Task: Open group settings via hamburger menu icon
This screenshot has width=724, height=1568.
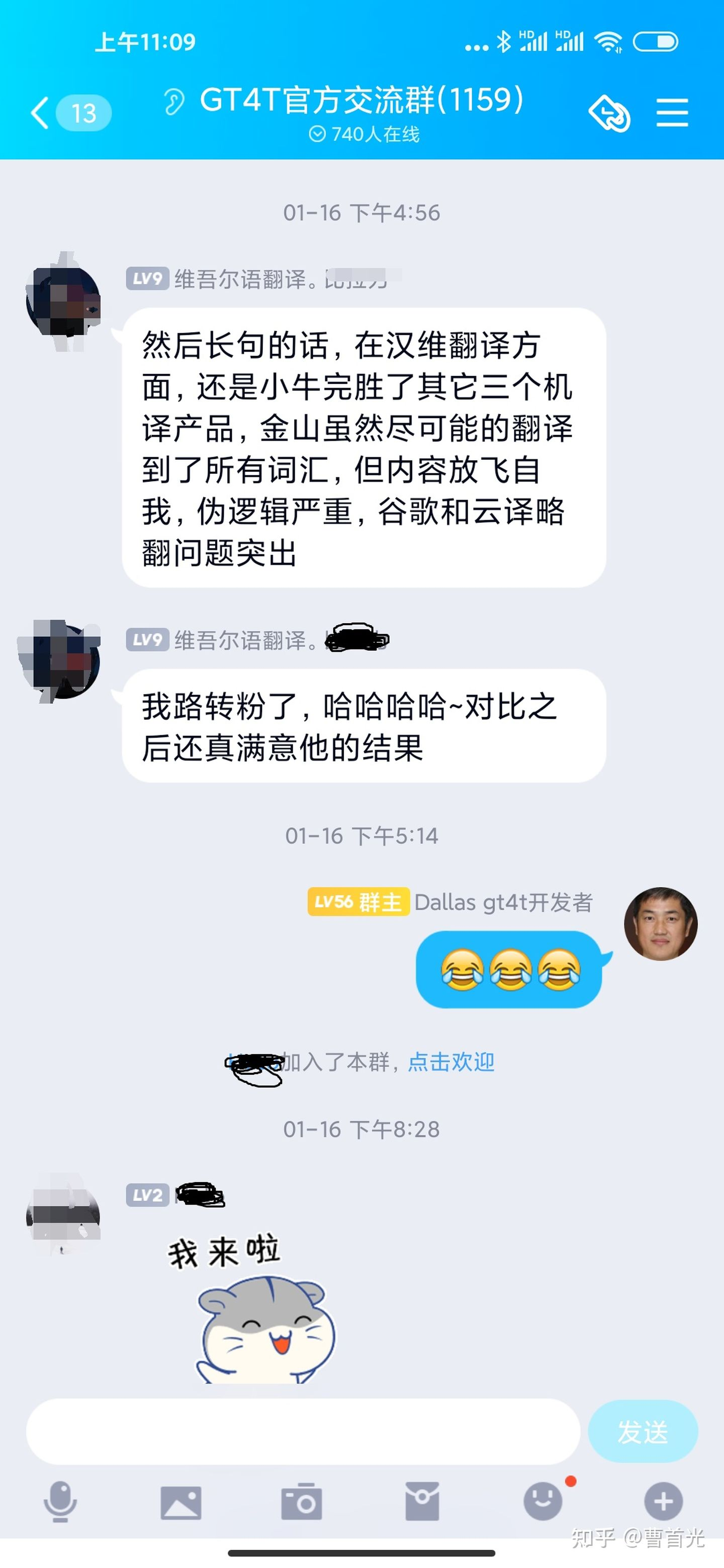Action: tap(673, 114)
